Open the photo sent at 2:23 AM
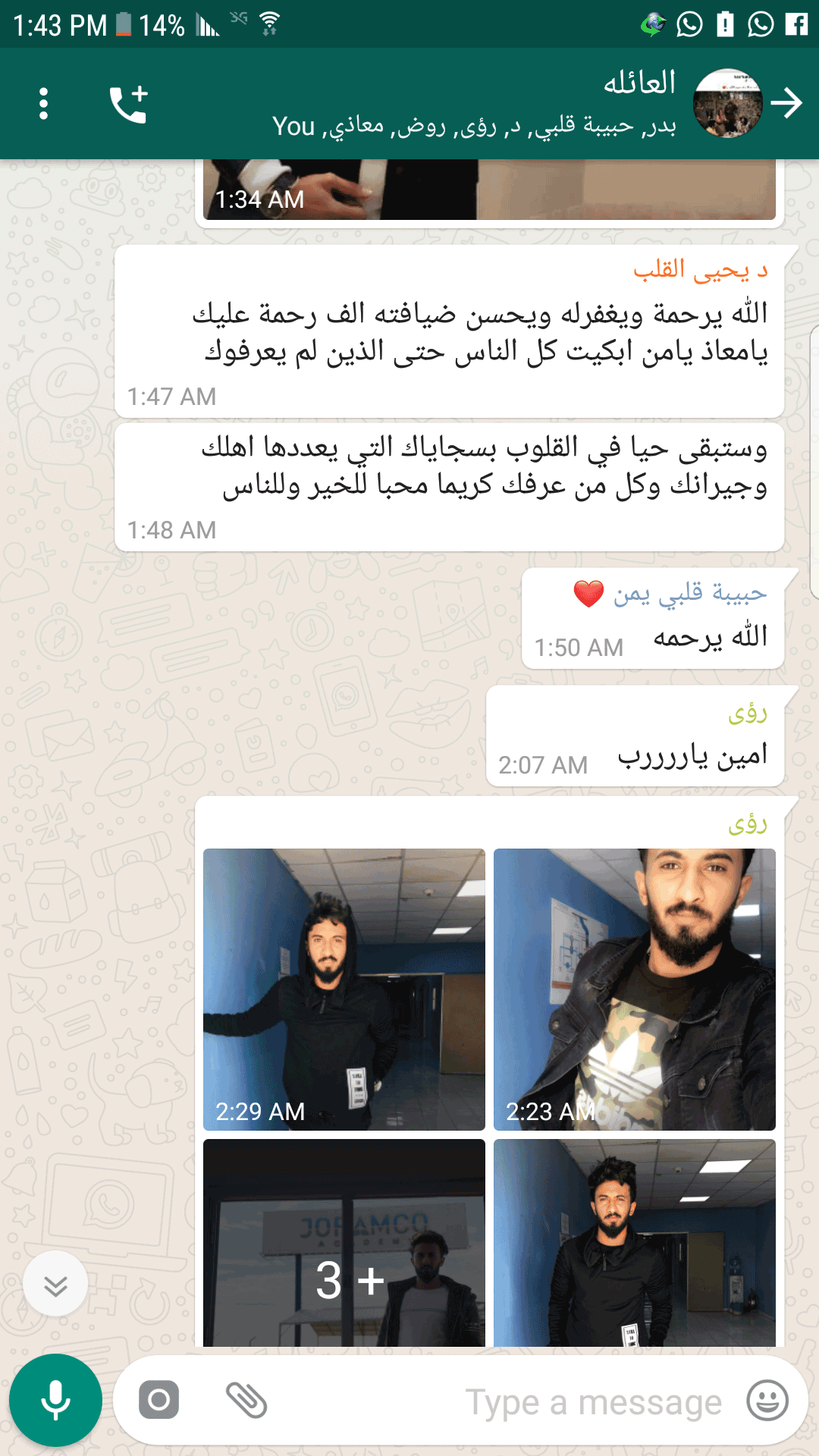Screen dimensions: 819x1456 pos(635,989)
